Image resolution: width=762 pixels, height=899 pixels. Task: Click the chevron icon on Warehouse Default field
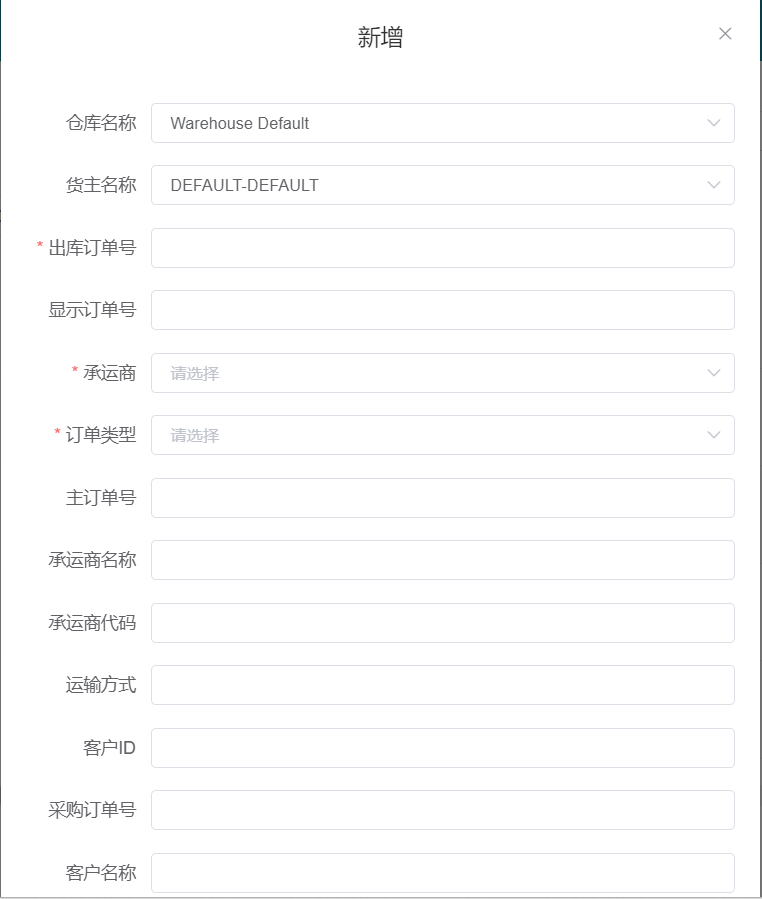coord(712,123)
